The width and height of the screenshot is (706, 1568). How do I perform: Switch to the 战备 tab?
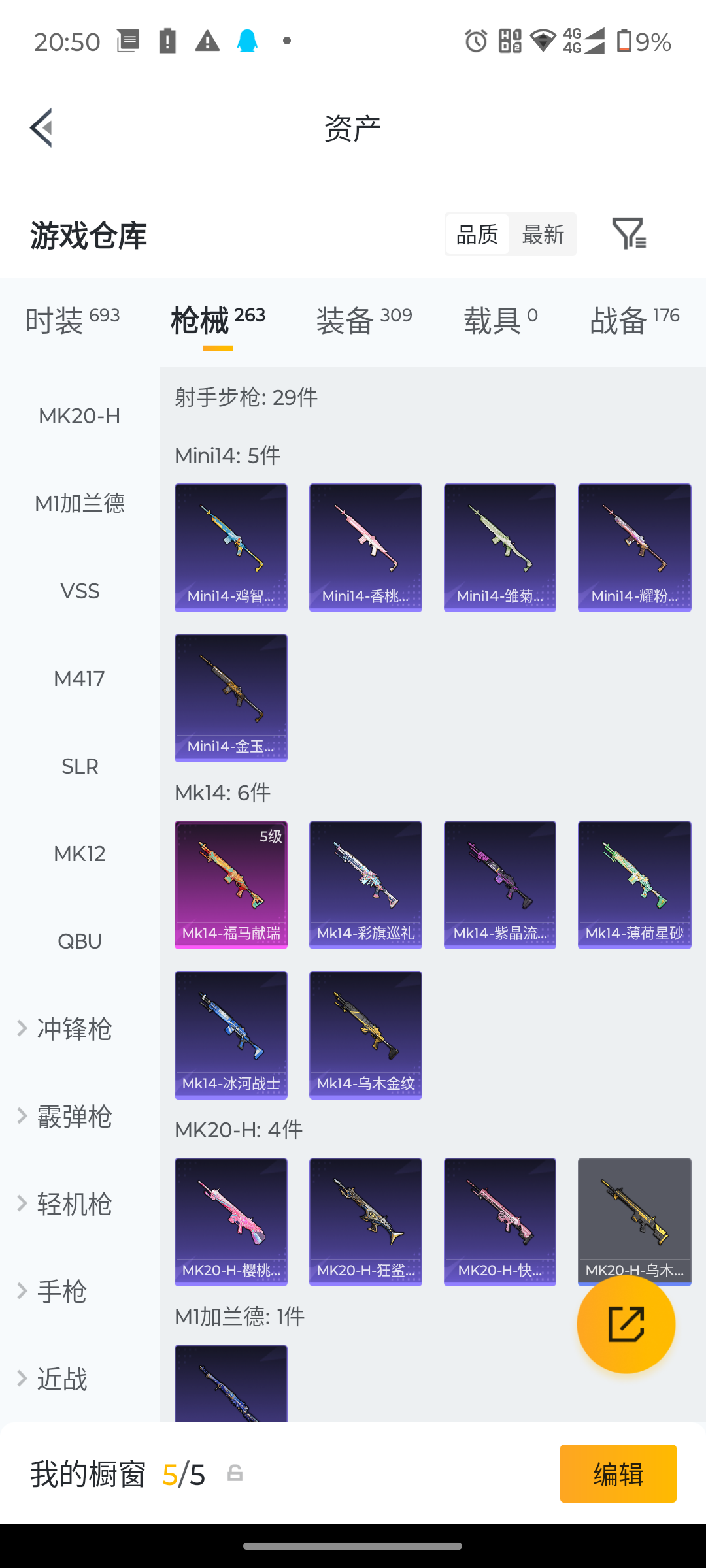(635, 320)
